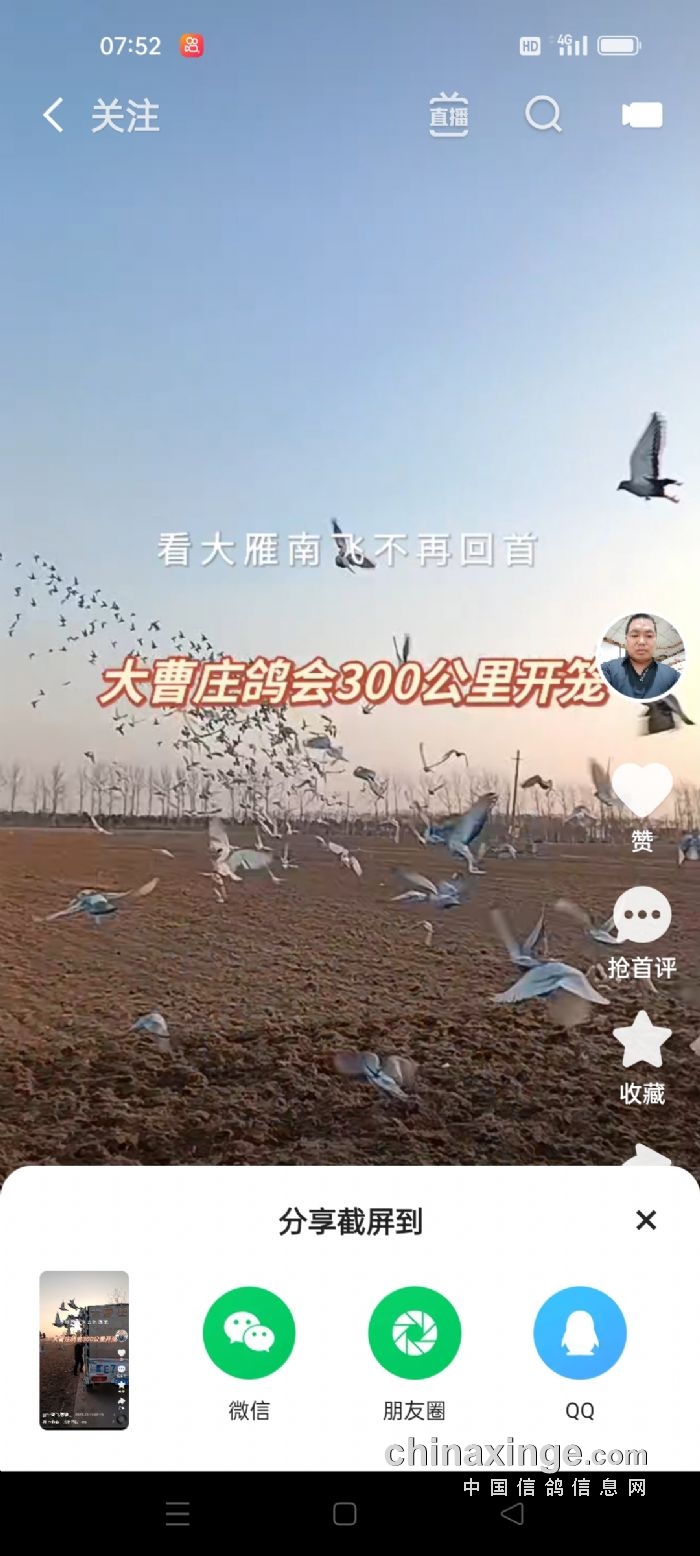Screen dimensions: 700x1556
Task: Open the 直播 live icon
Action: pyautogui.click(x=449, y=116)
